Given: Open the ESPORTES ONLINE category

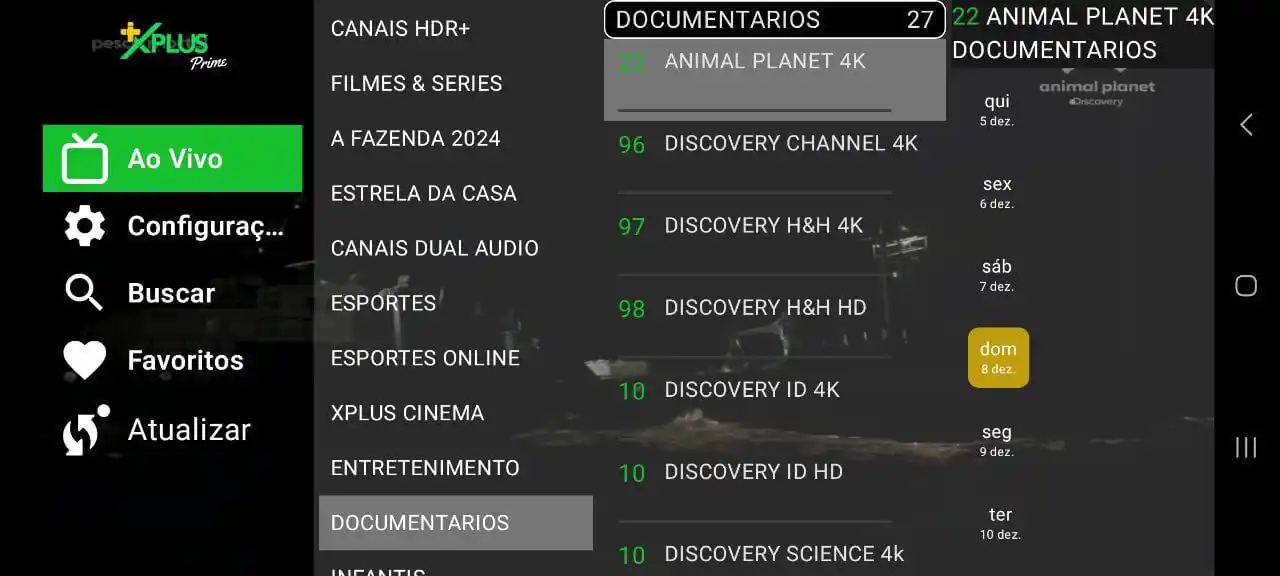Looking at the screenshot, I should tap(425, 358).
